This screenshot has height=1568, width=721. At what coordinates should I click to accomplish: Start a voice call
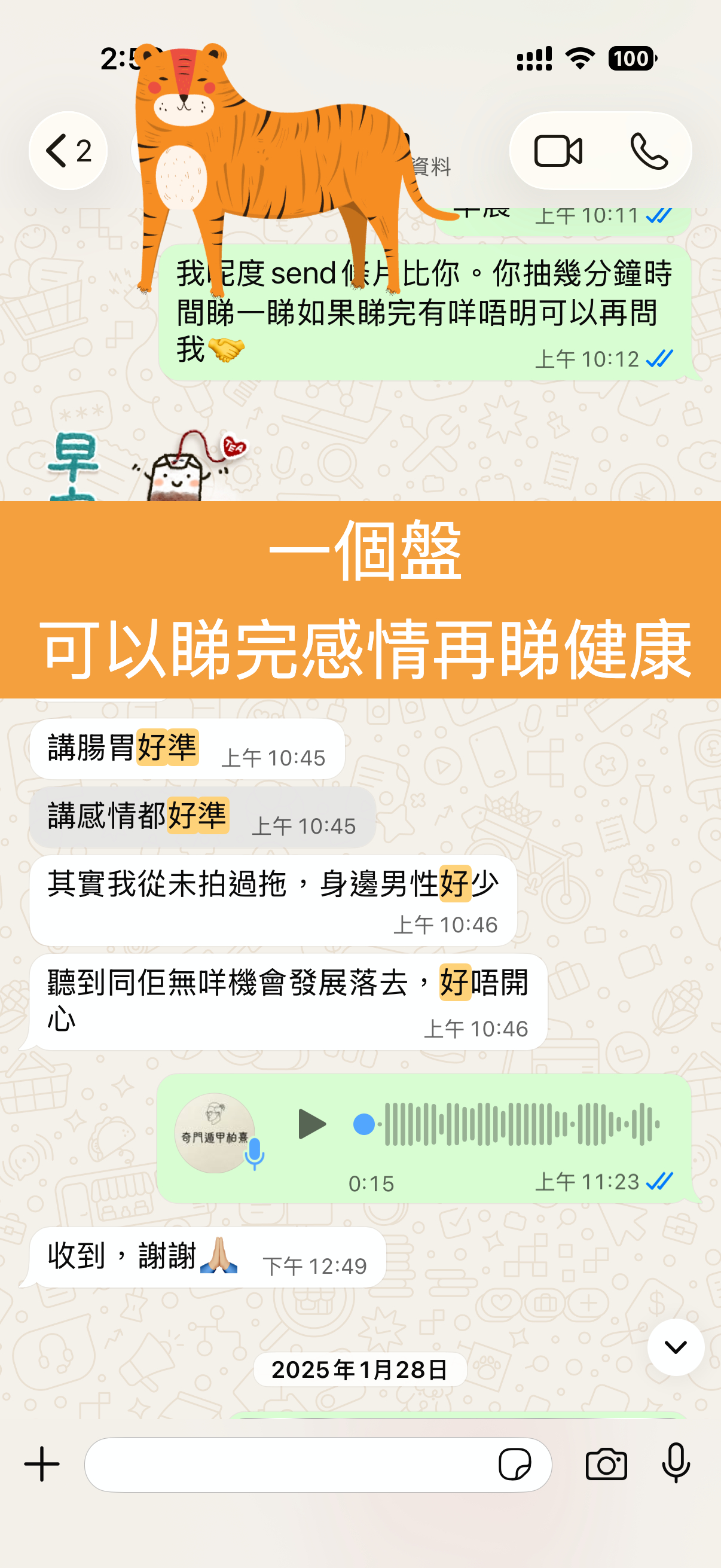(649, 151)
